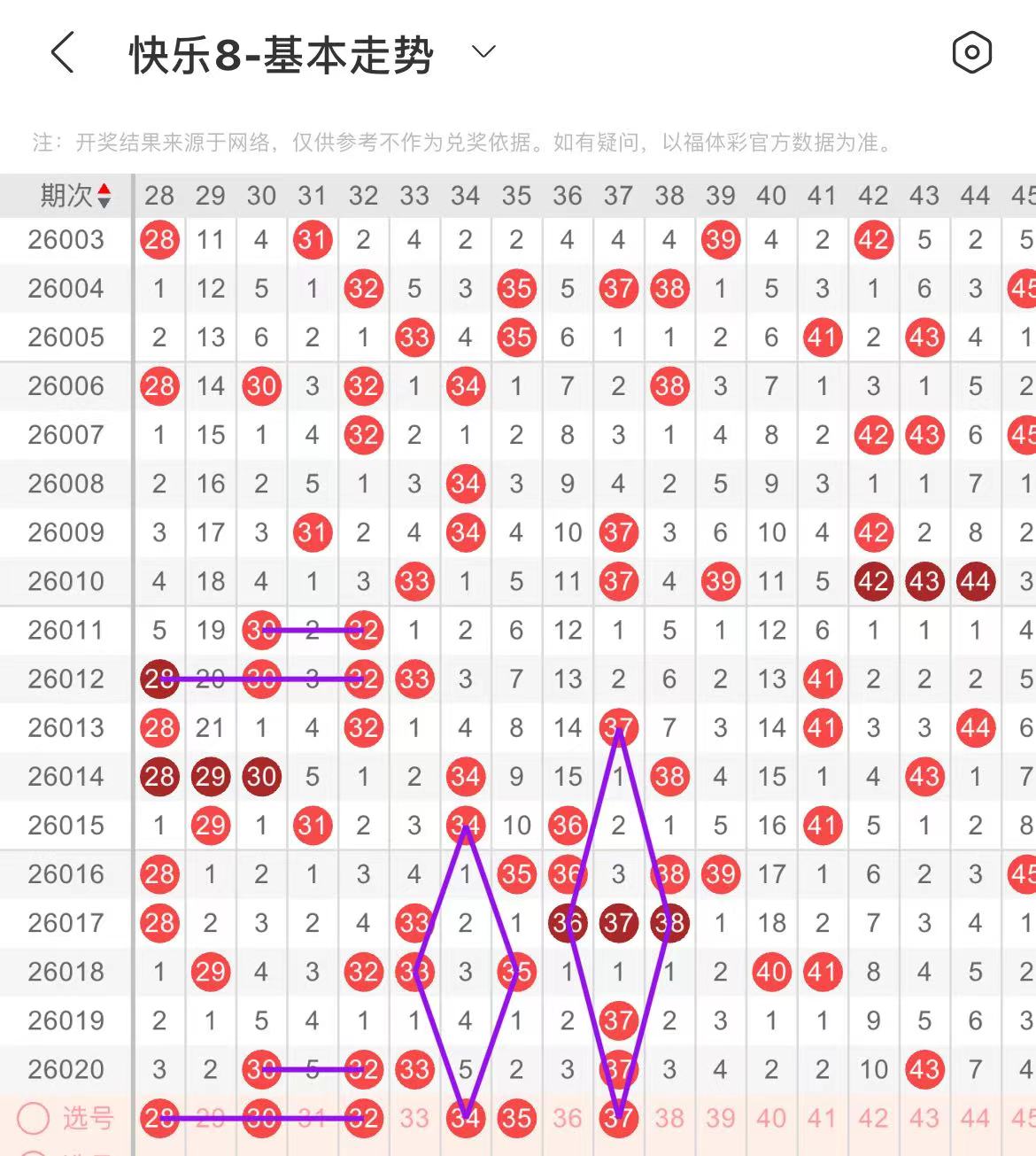Add number 40 in the 选号 row
The height and width of the screenshot is (1156, 1036).
coord(771,1118)
